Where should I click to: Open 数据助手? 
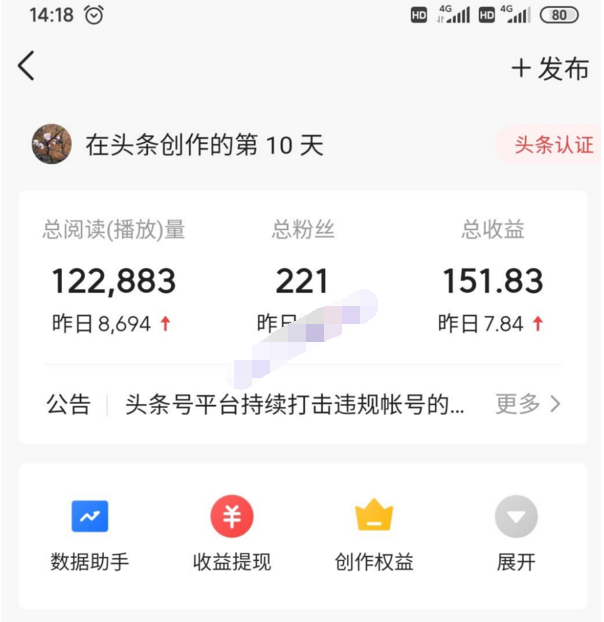(90, 537)
